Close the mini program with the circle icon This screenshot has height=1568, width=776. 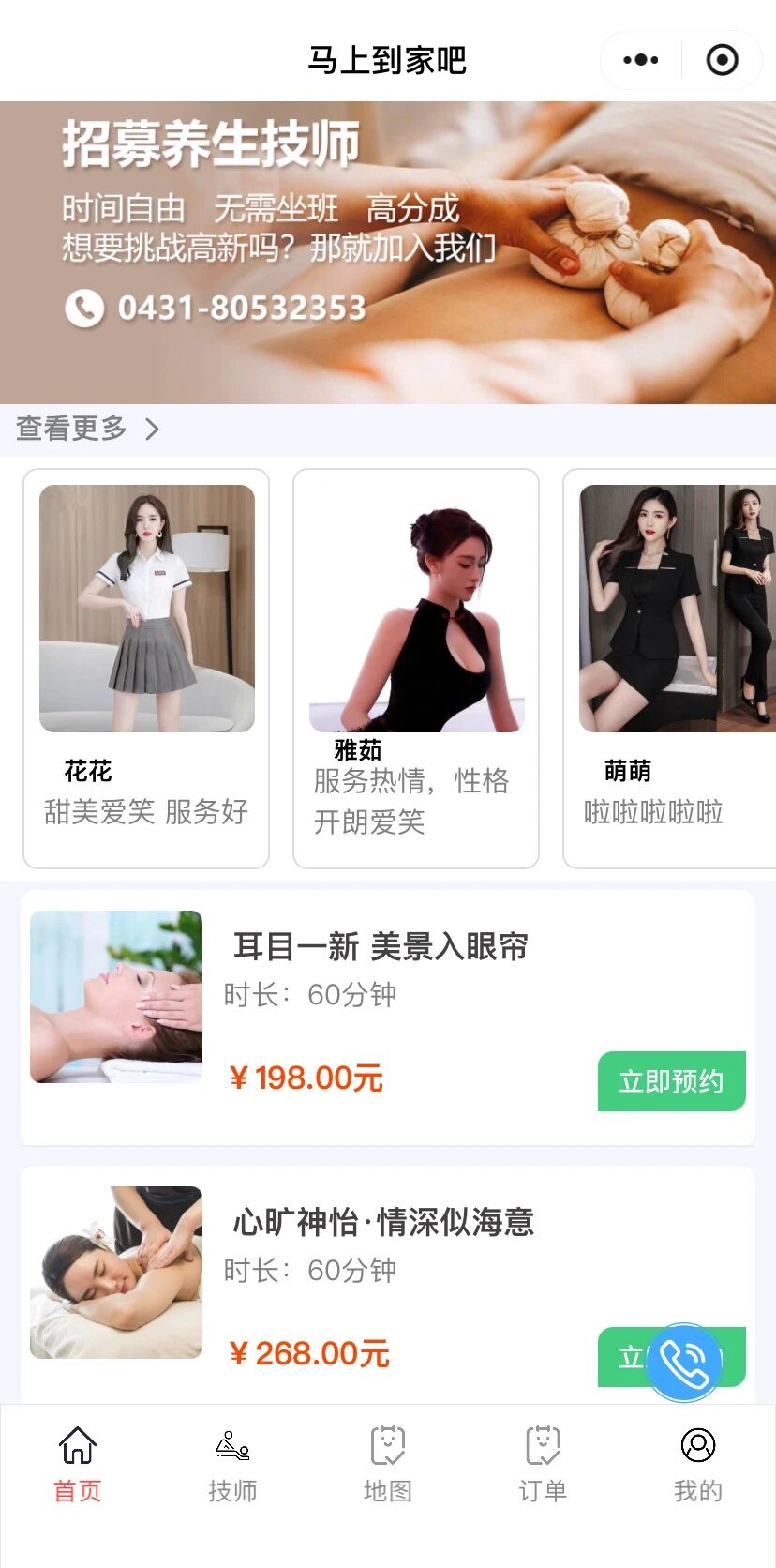[x=722, y=60]
